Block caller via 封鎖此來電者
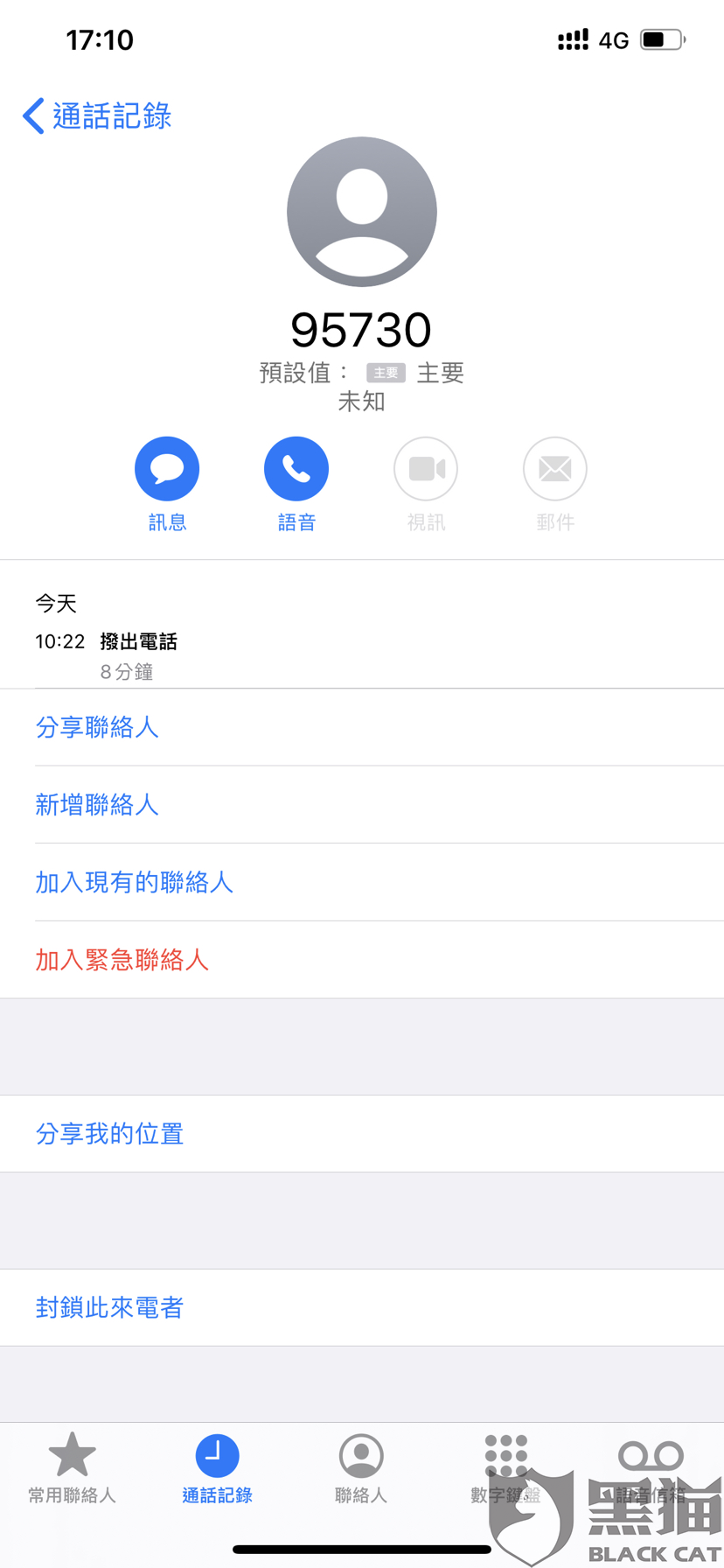Viewport: 724px width, 1568px height. 362,1307
